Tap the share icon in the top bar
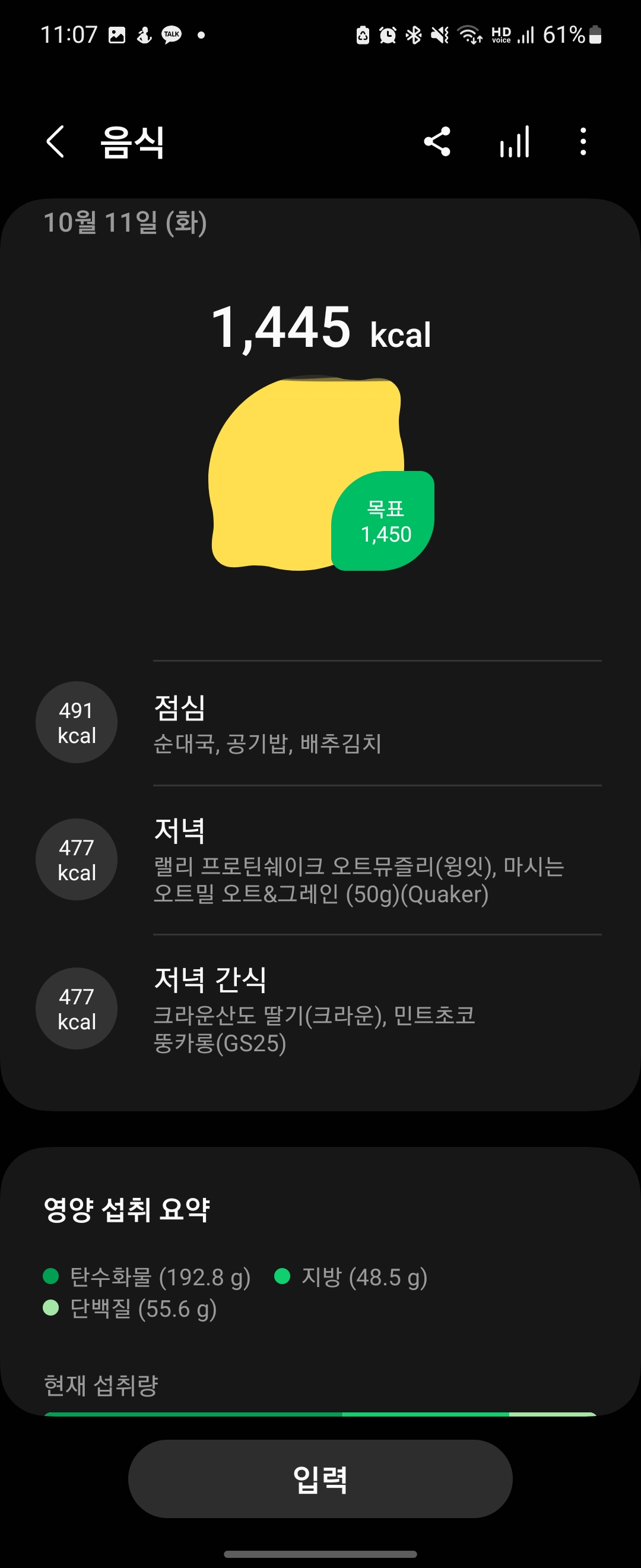The image size is (641, 1568). pyautogui.click(x=437, y=142)
